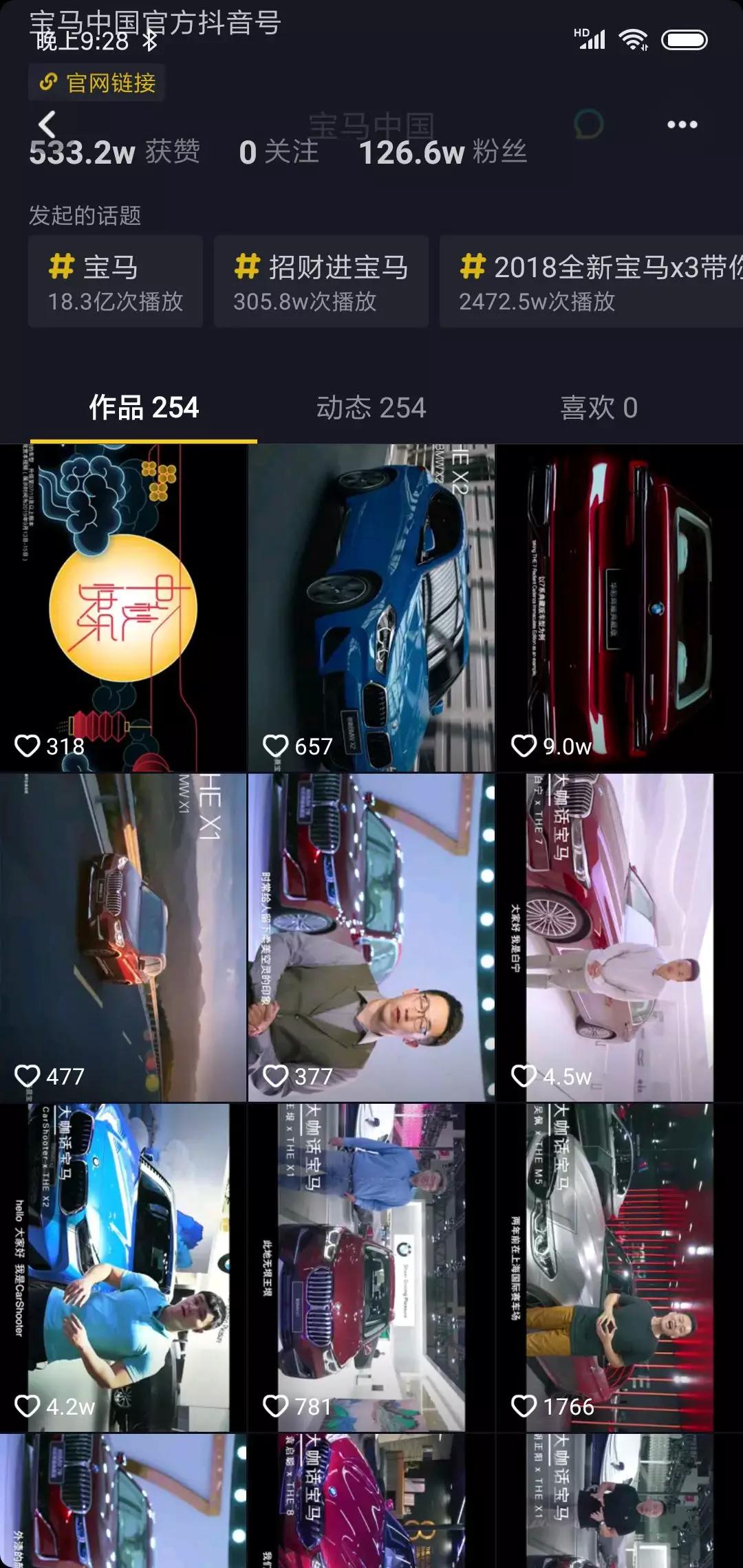Open the 官网链接 official website link
This screenshot has width=743, height=1568.
(x=97, y=83)
